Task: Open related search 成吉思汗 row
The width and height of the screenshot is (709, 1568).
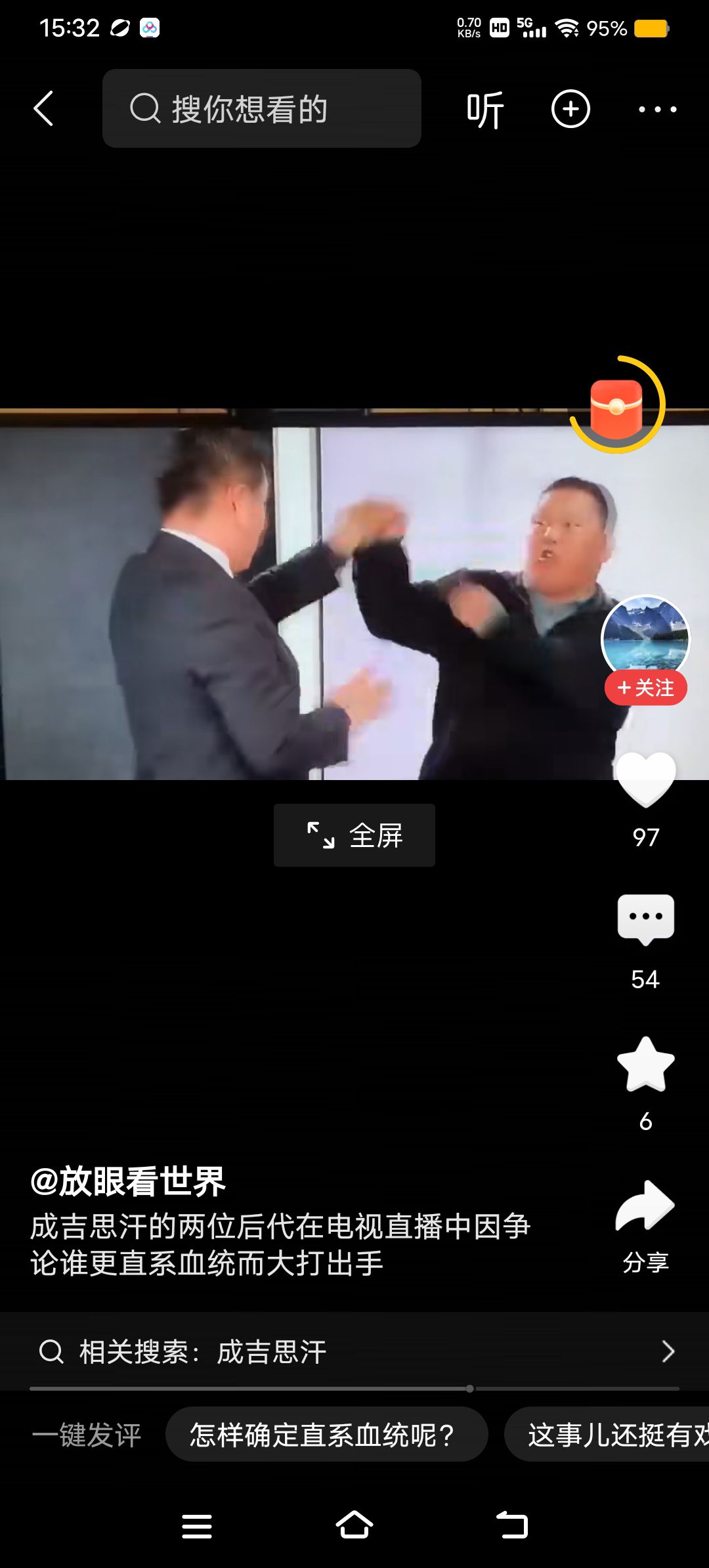Action: point(354,1351)
